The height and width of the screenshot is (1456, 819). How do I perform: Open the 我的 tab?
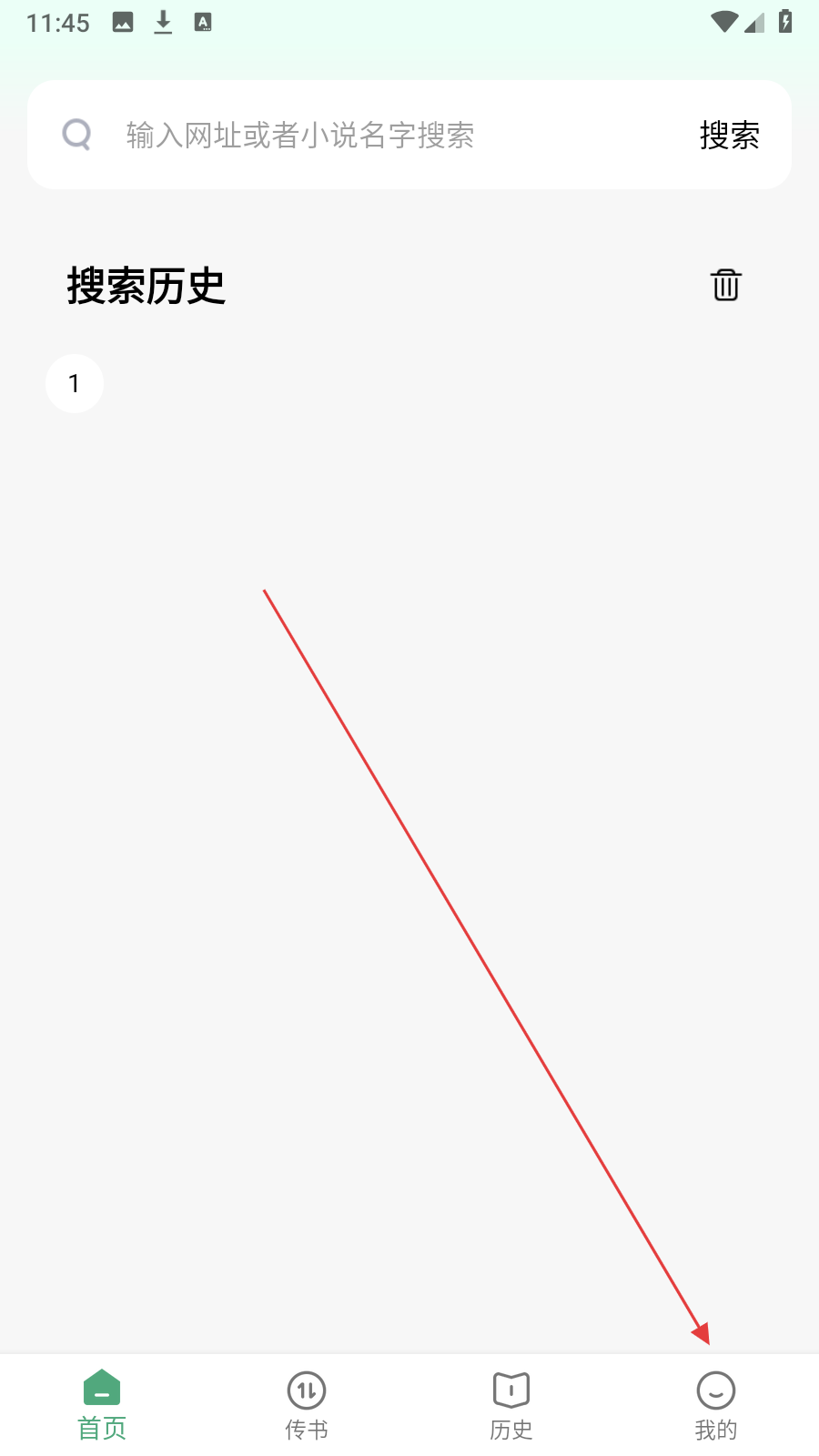tap(716, 1406)
